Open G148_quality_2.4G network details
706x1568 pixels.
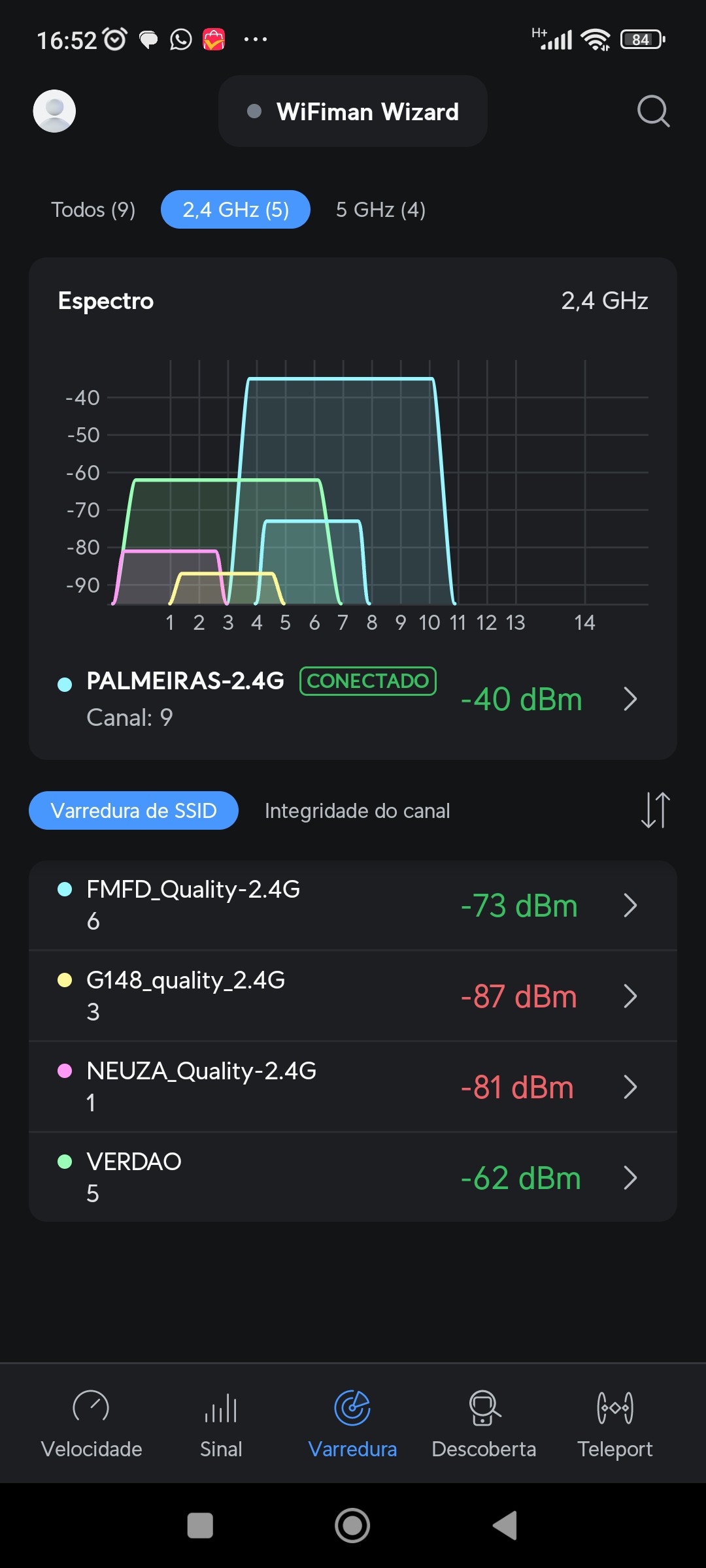(x=353, y=996)
